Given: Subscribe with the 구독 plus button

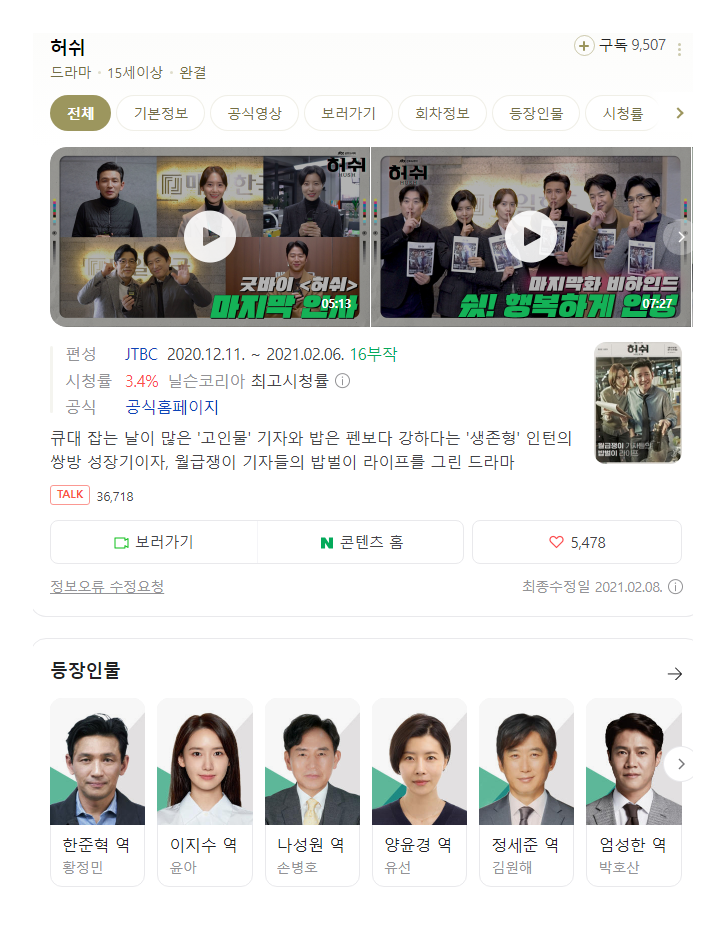Looking at the screenshot, I should point(585,46).
